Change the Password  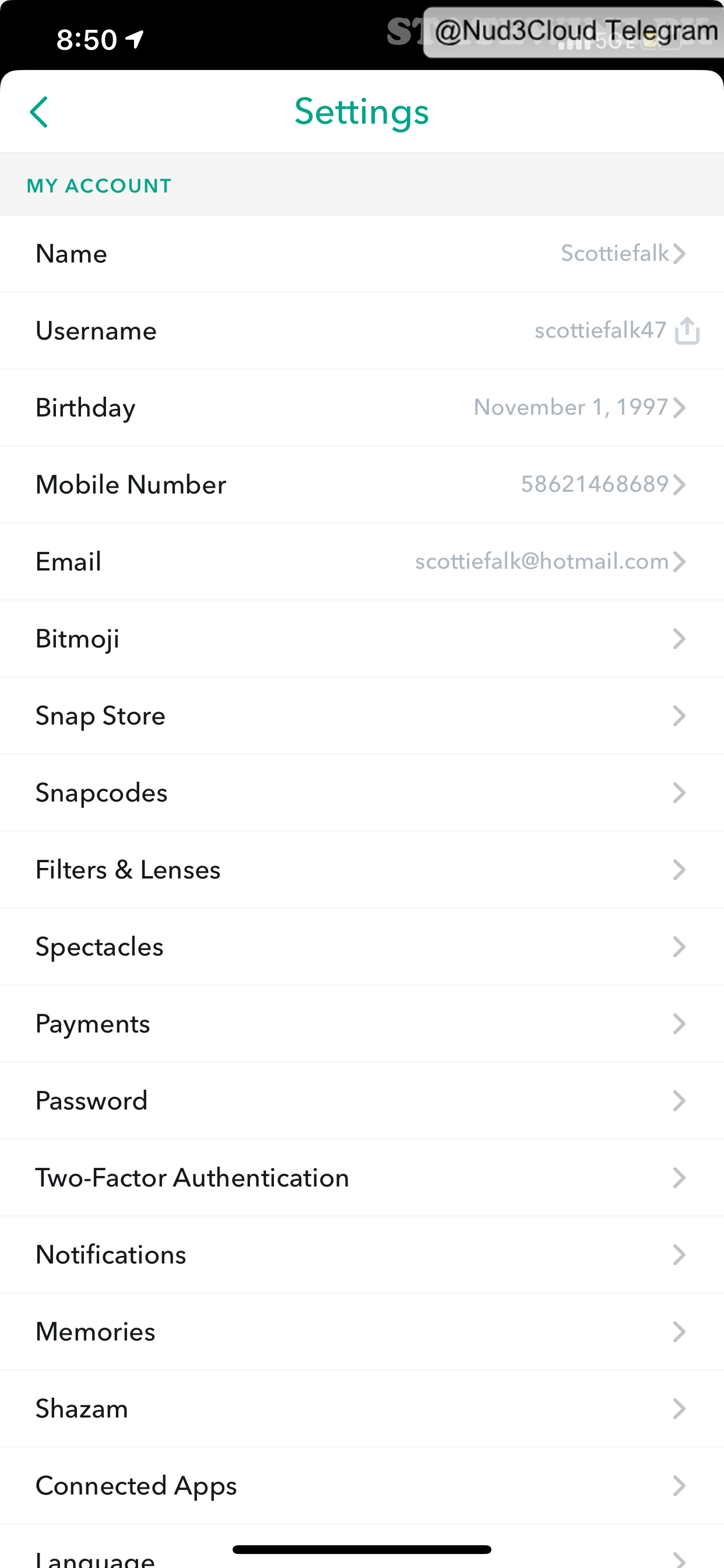click(x=362, y=1101)
